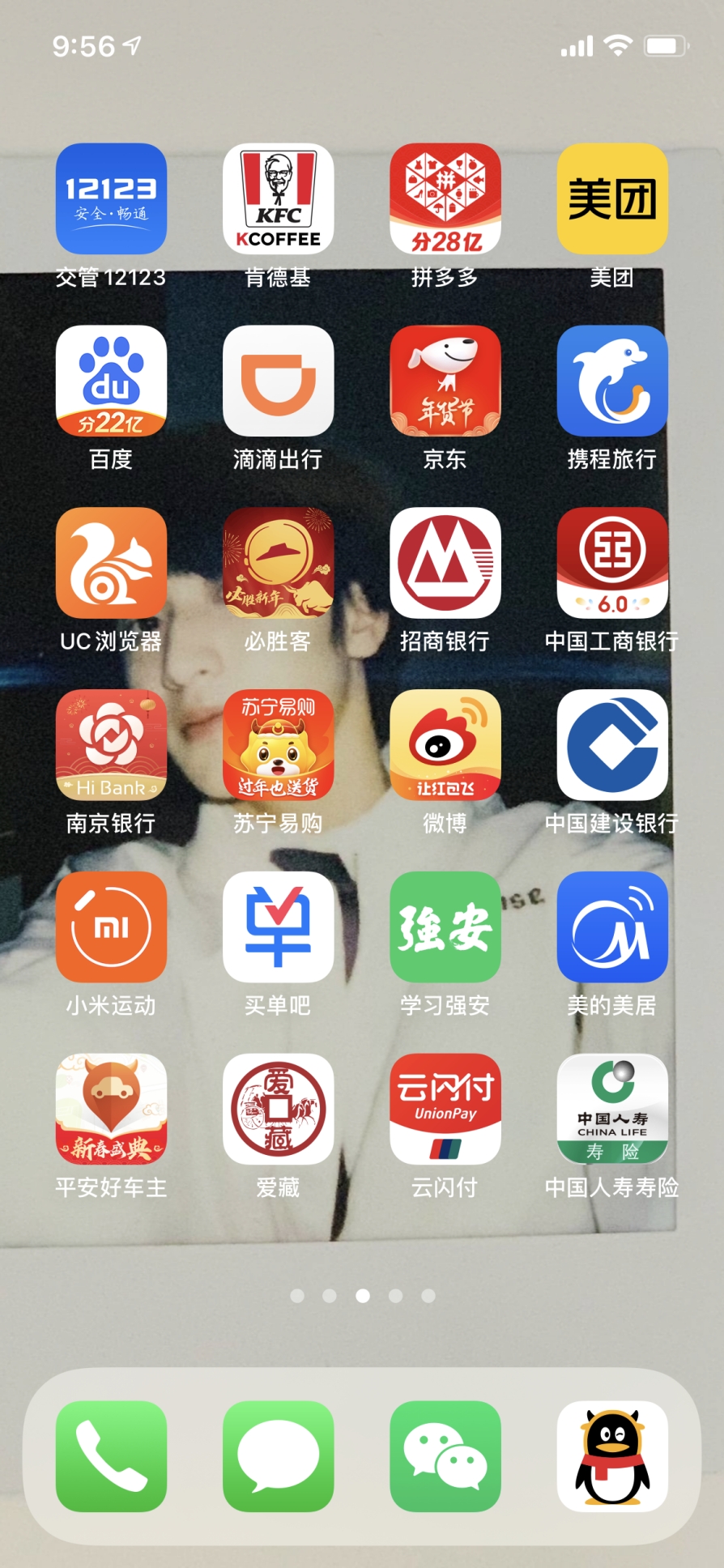Launch the 云闪付 UnionPay app
Viewport: 724px width, 1568px height.
tap(445, 1110)
